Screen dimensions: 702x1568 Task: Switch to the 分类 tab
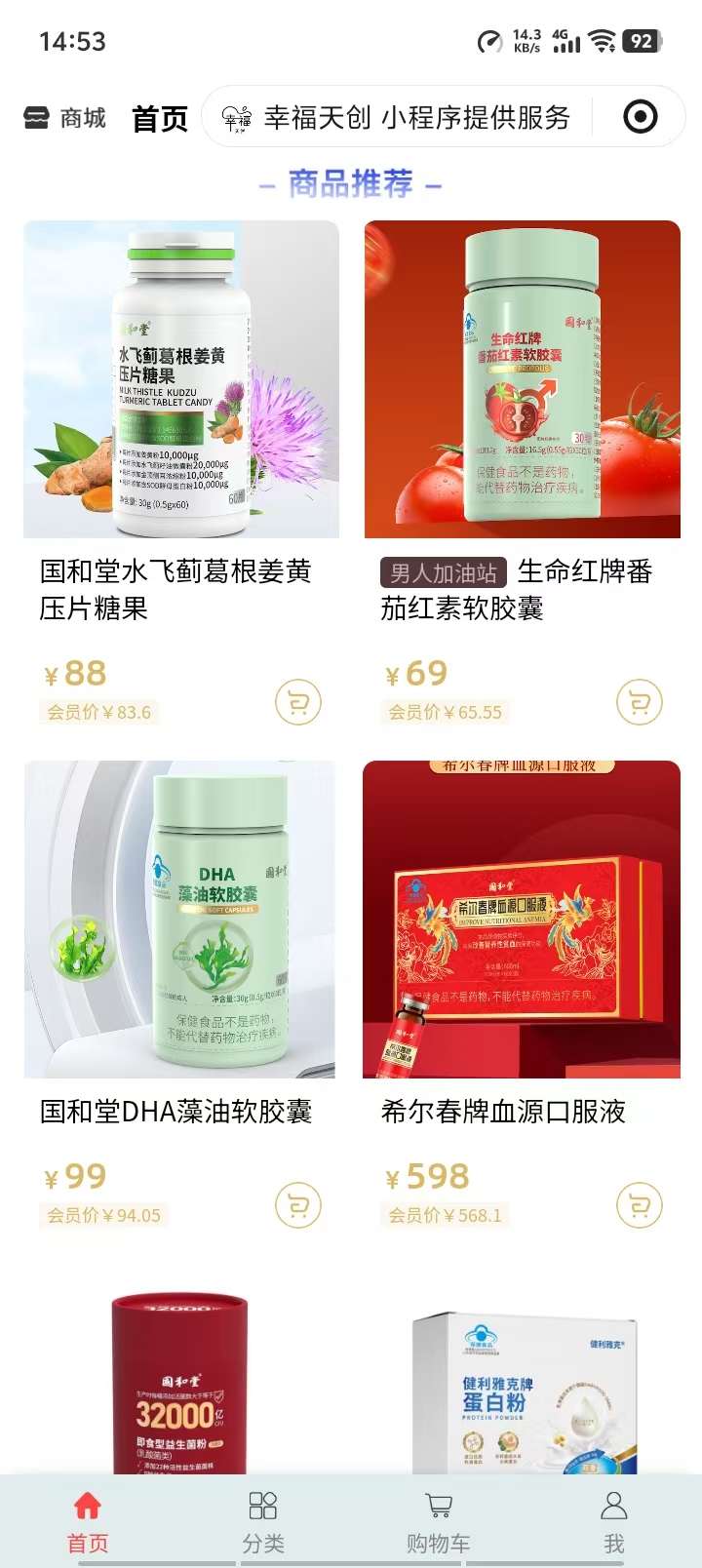tap(263, 1521)
